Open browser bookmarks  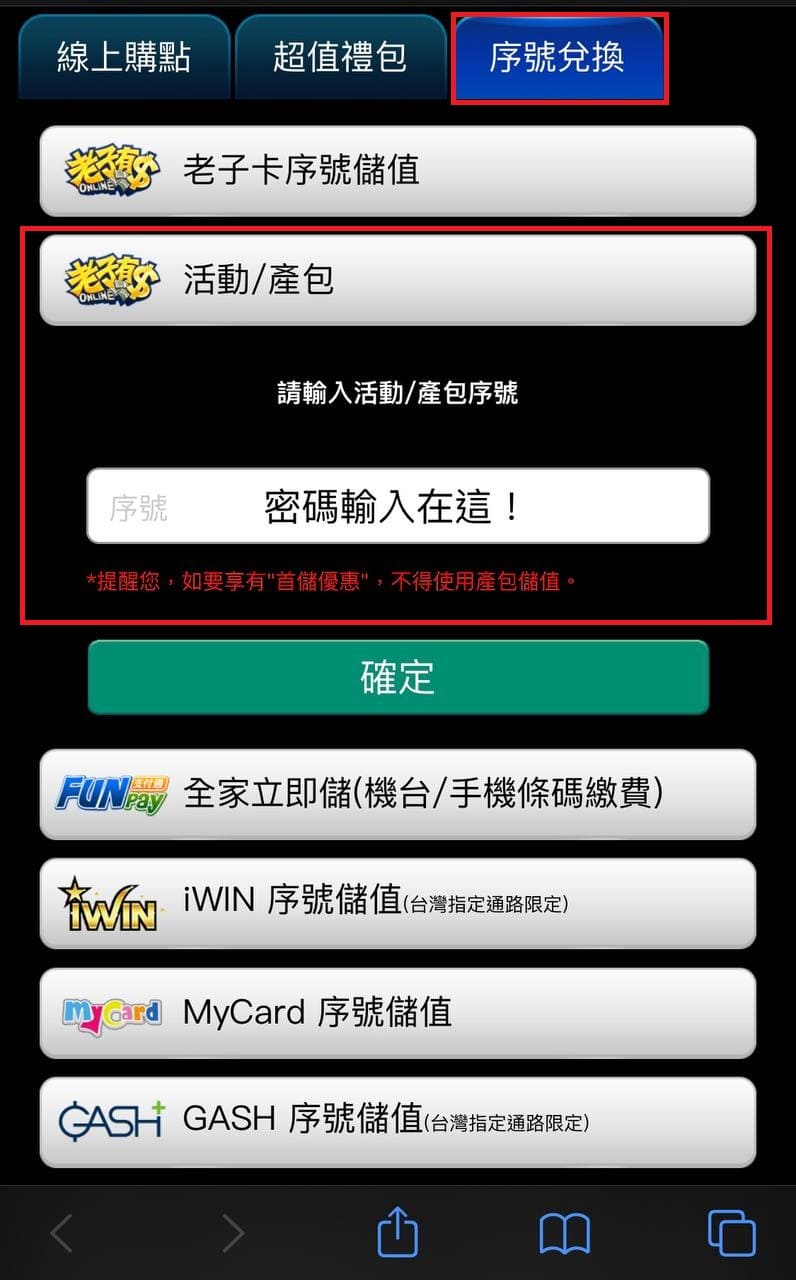coord(565,1234)
